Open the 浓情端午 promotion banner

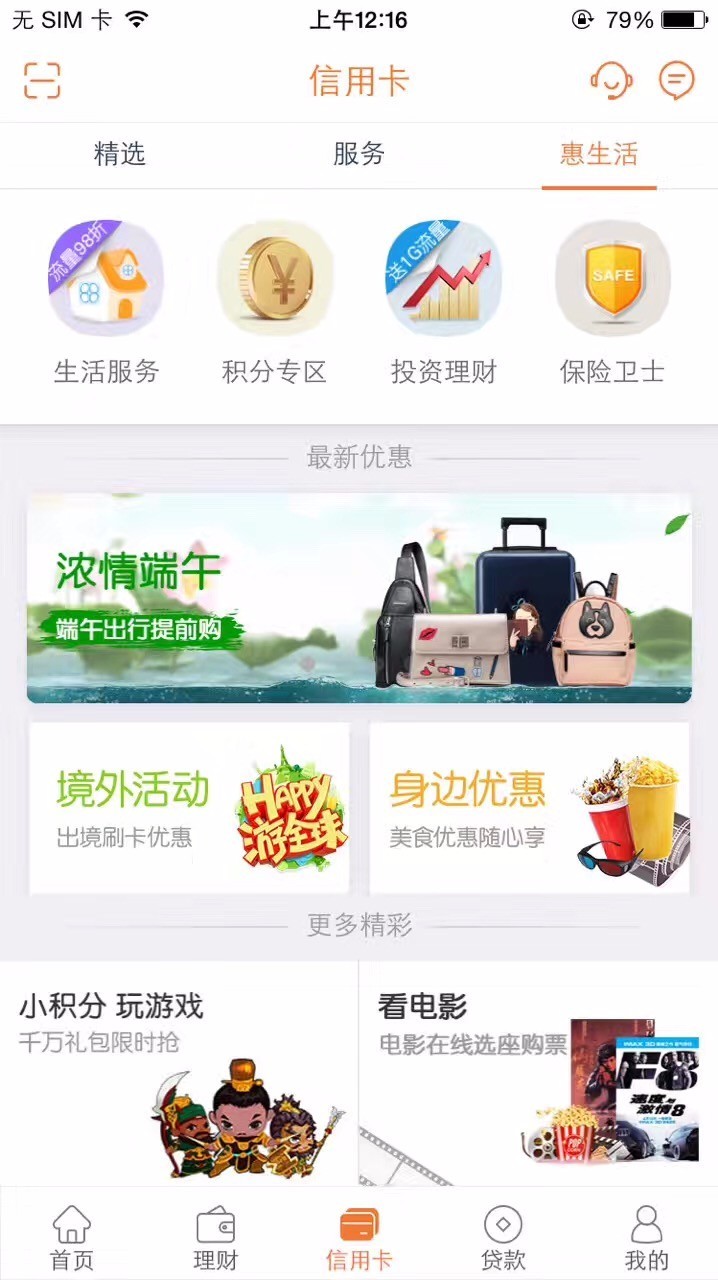tap(359, 597)
